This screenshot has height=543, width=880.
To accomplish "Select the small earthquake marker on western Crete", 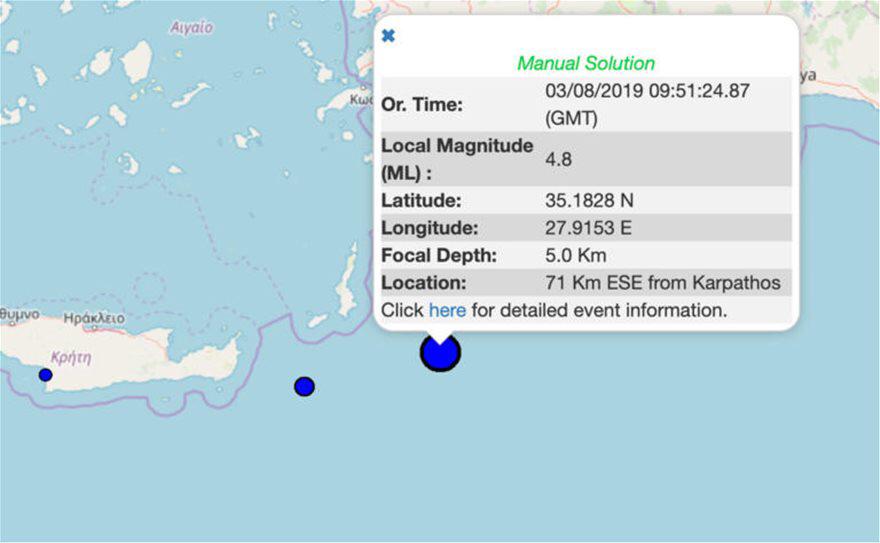I will (45, 375).
